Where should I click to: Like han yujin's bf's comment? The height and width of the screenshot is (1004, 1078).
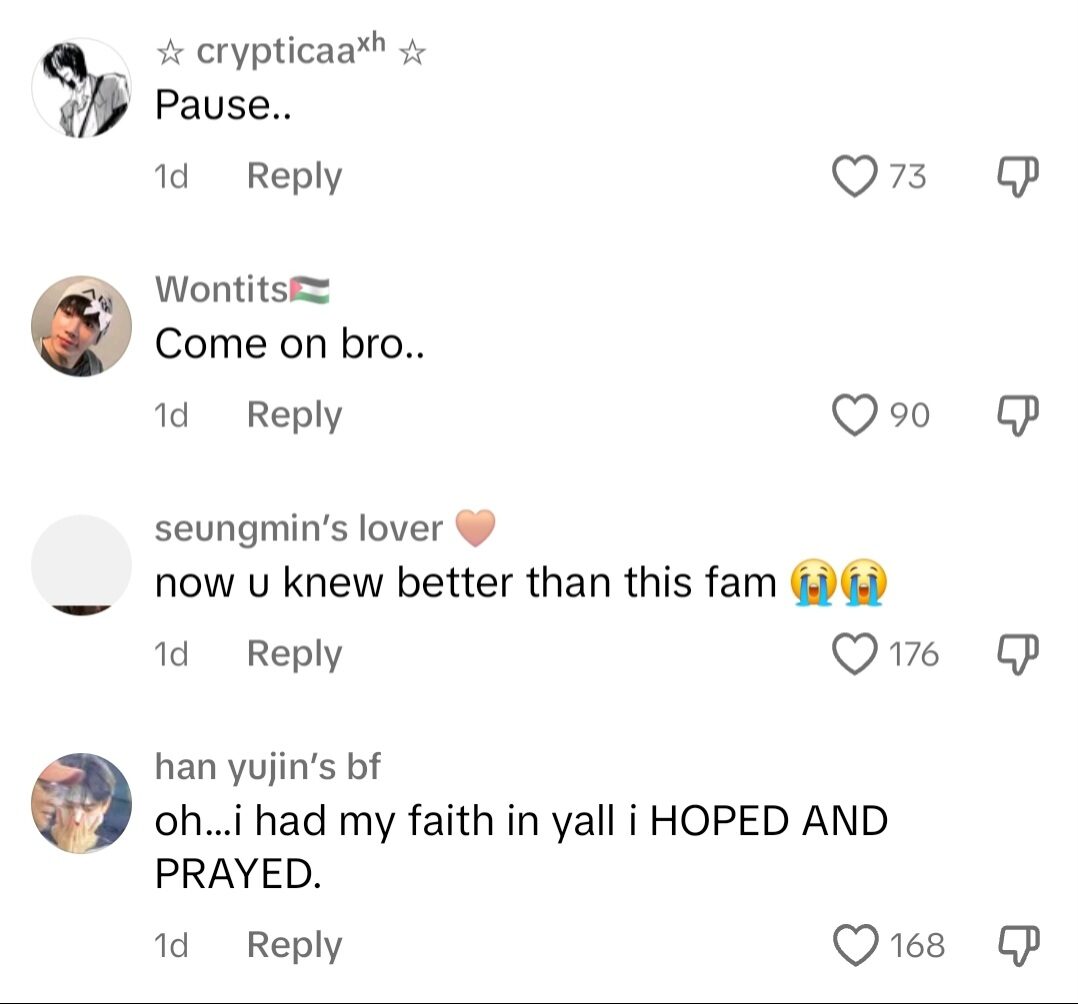pos(853,945)
